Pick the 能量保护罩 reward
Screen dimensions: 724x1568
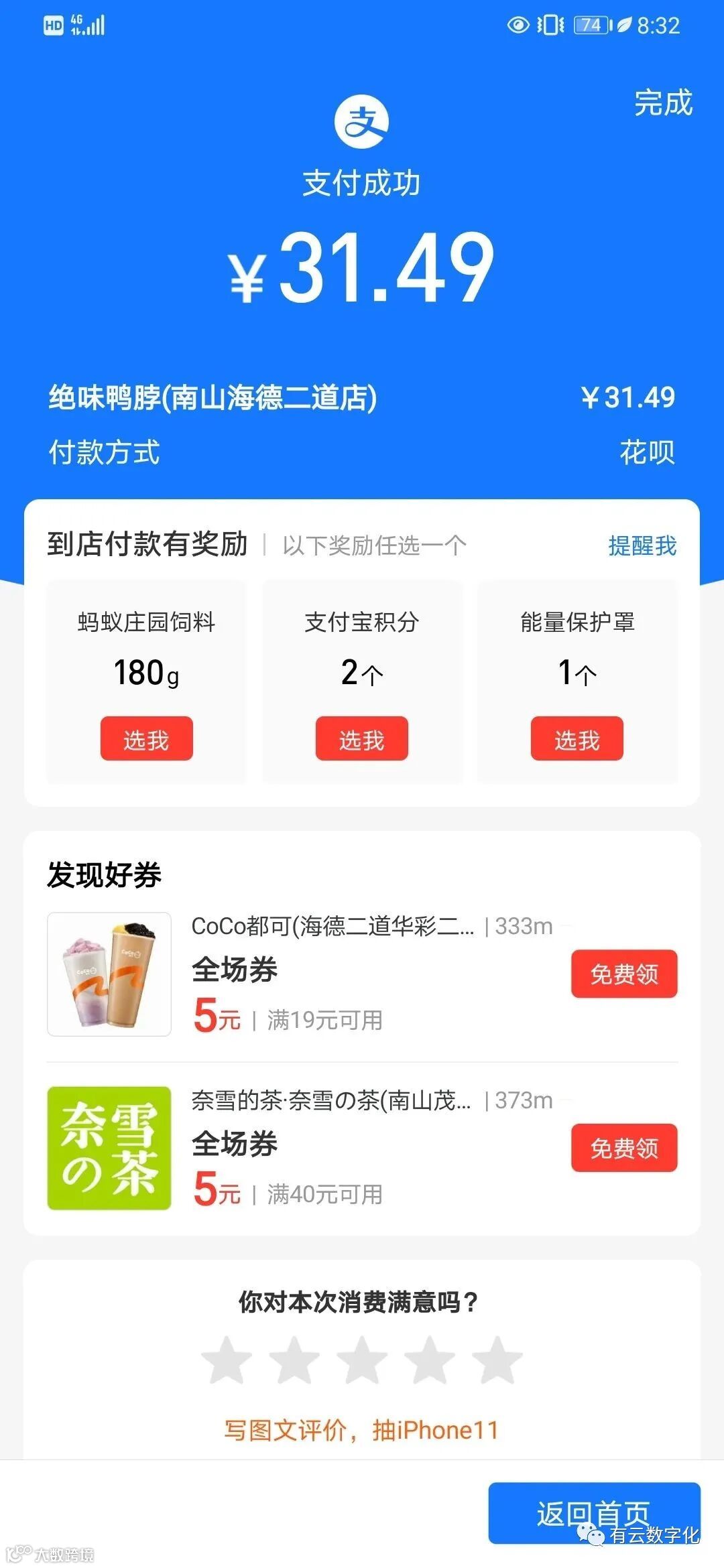(x=577, y=738)
